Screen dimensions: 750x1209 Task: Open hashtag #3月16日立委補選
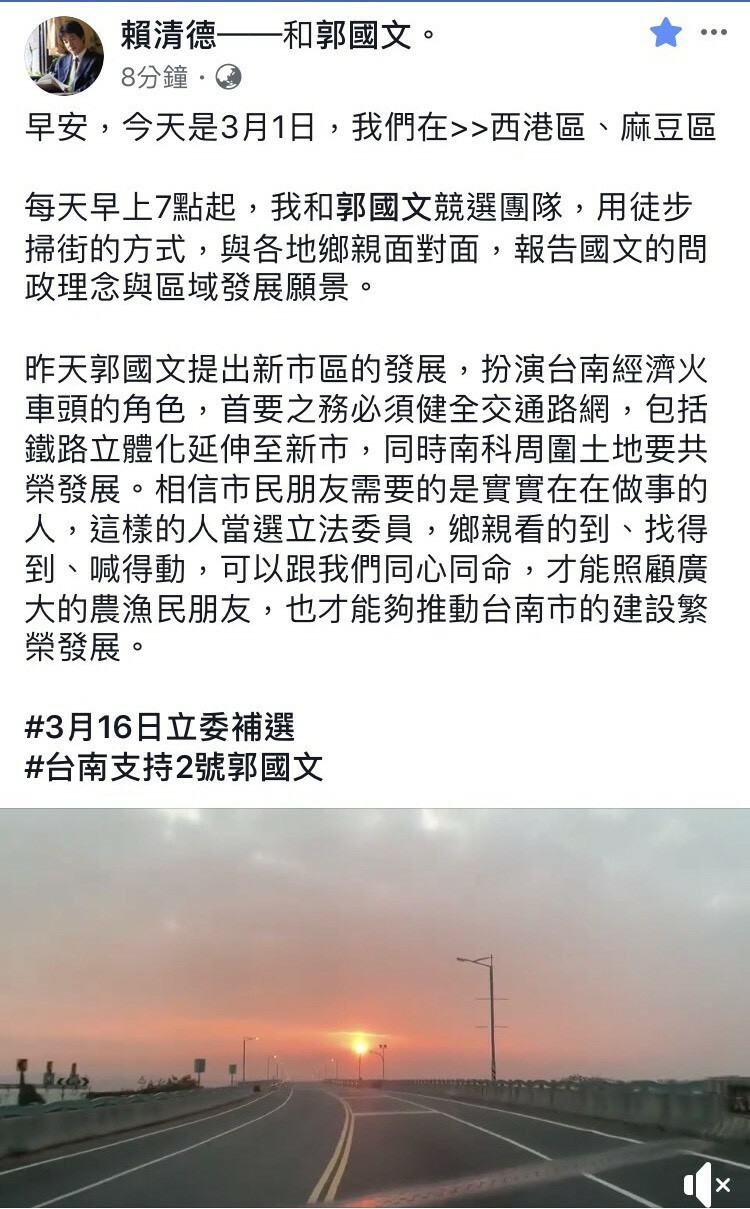(160, 726)
